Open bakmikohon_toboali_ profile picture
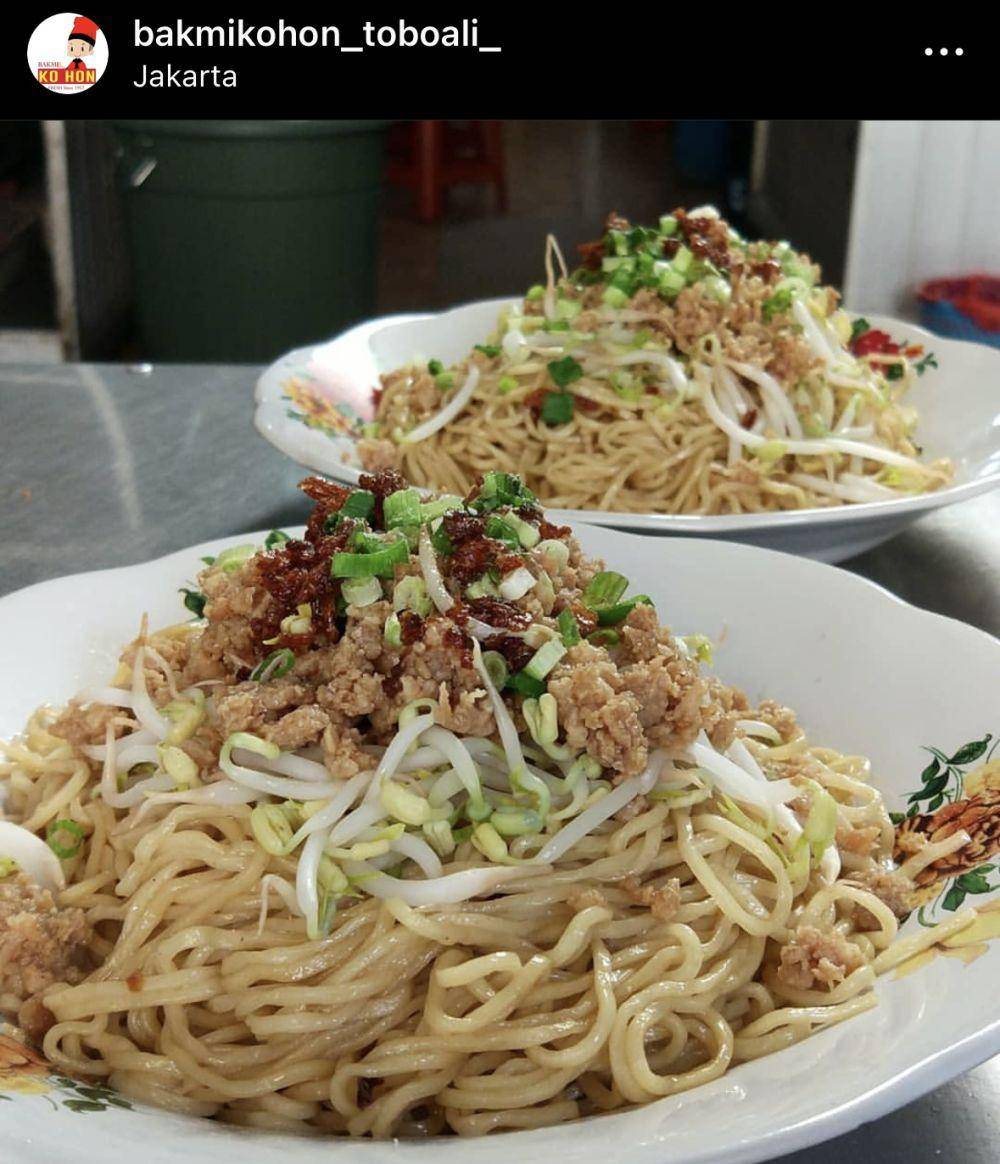The height and width of the screenshot is (1164, 1000). click(x=68, y=54)
